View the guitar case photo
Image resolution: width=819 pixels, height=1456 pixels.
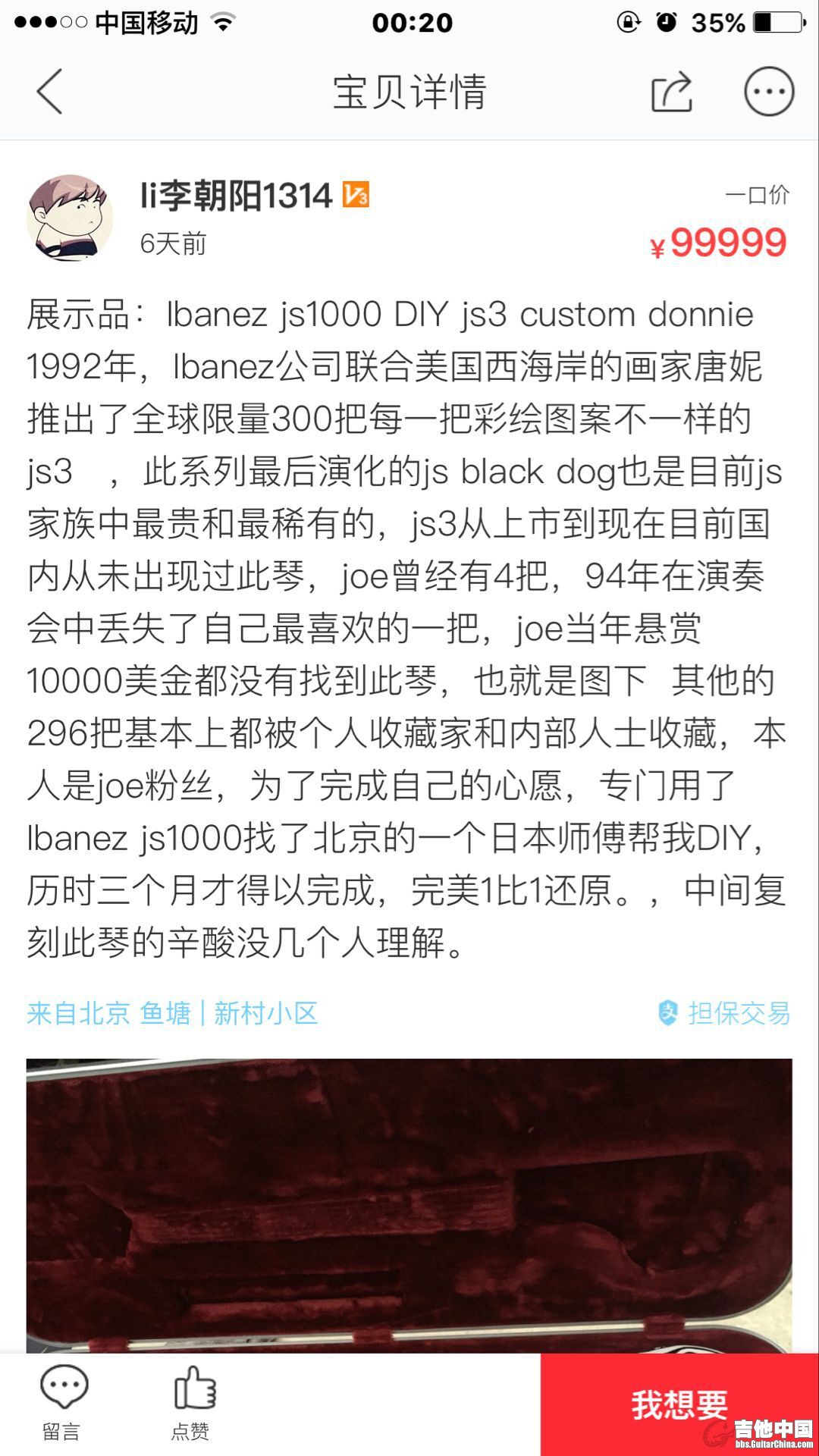pos(409,1204)
